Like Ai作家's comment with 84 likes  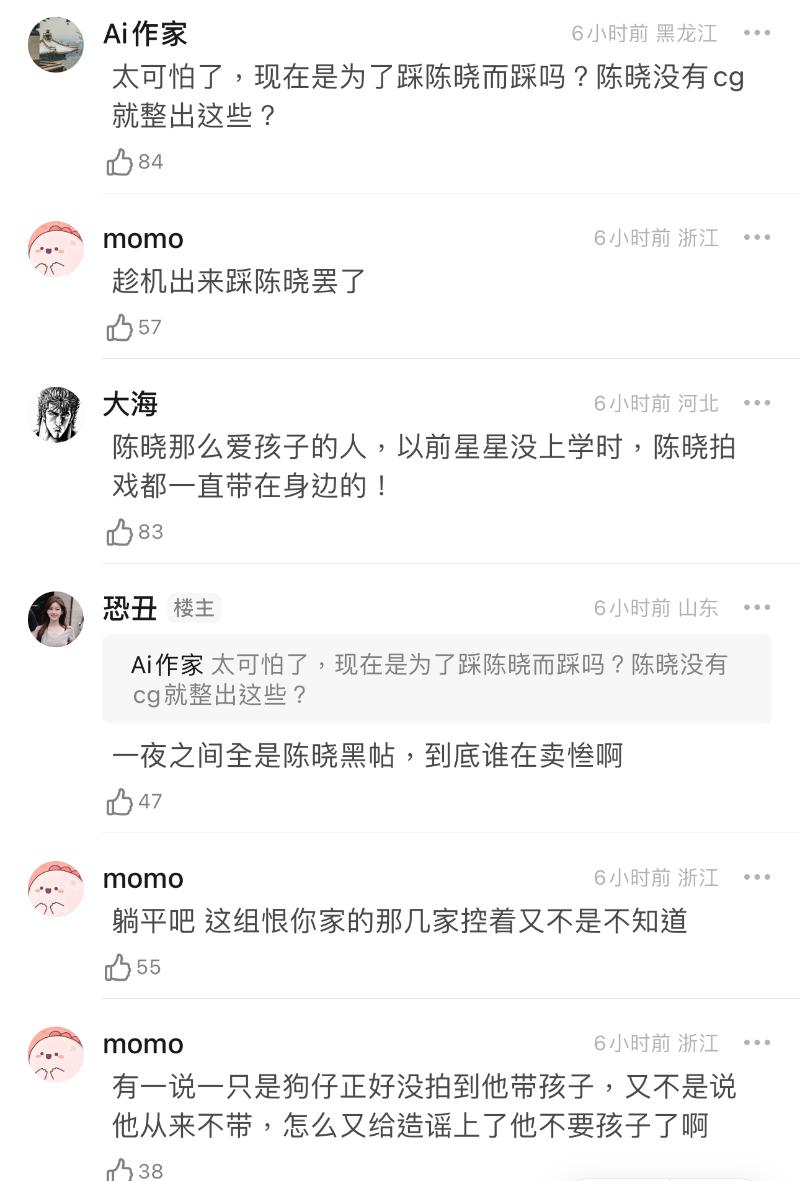tap(120, 162)
